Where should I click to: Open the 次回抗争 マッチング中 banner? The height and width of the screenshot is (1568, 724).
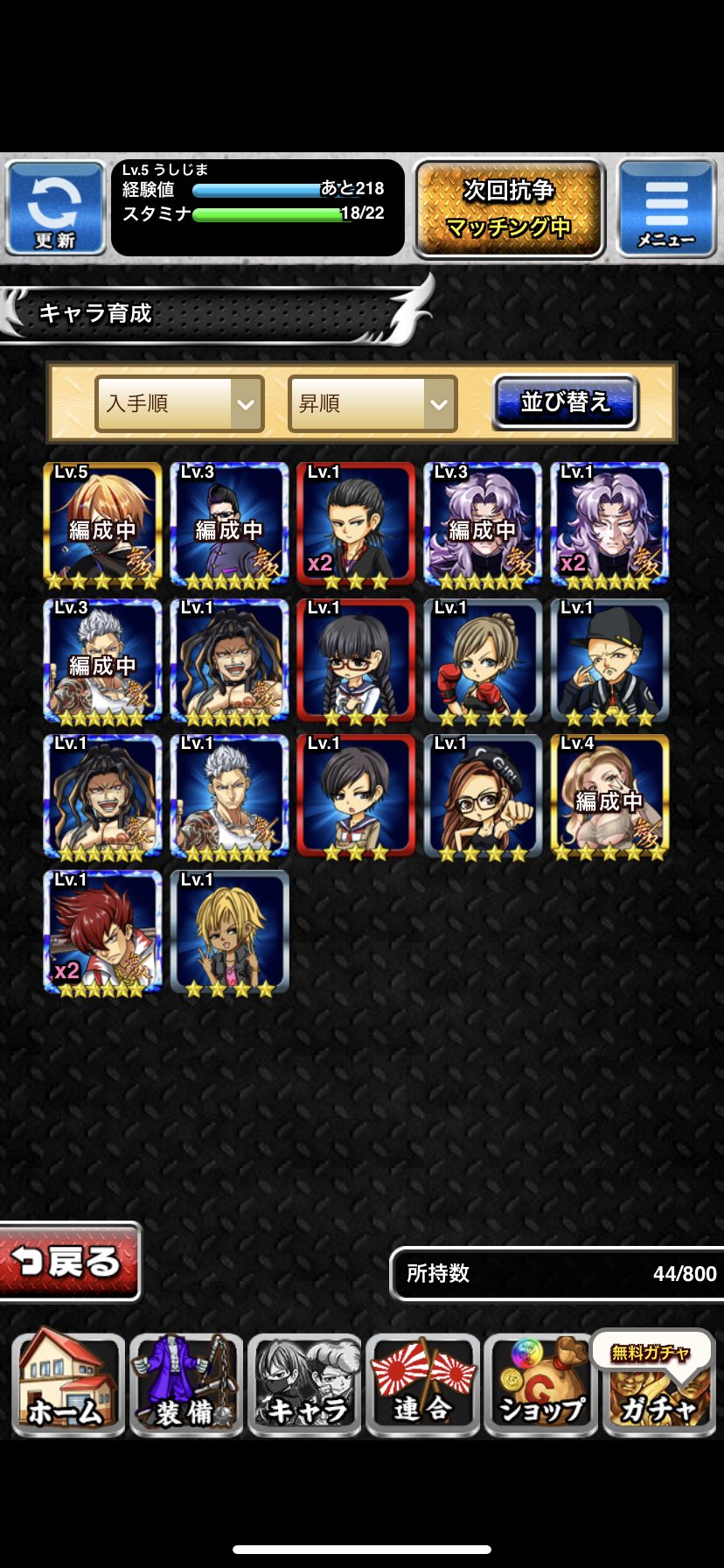tap(509, 208)
